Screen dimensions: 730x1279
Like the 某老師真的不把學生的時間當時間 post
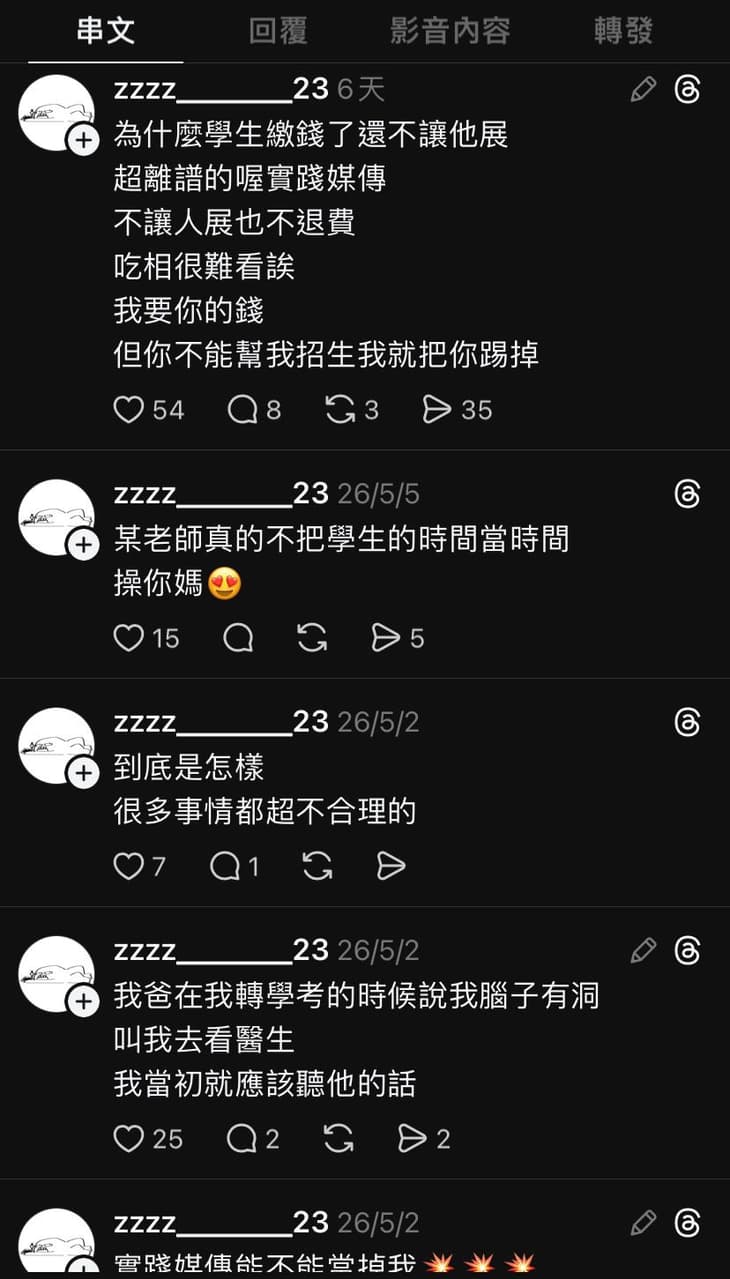pyautogui.click(x=128, y=638)
